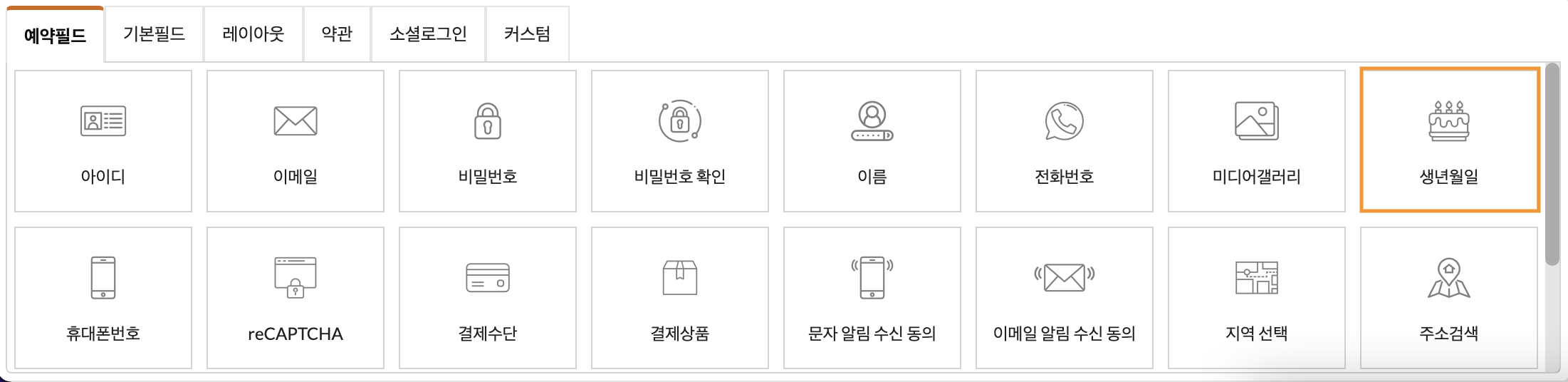
Task: Select the 생년월일 field tile
Action: coord(1449,141)
